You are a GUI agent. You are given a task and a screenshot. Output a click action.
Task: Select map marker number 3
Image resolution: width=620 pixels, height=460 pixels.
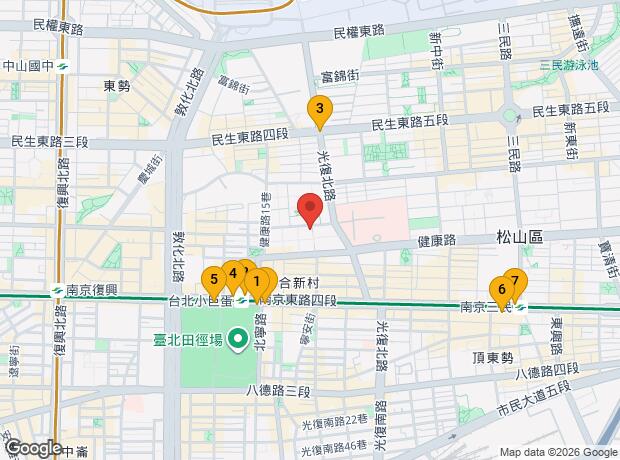pyautogui.click(x=319, y=110)
